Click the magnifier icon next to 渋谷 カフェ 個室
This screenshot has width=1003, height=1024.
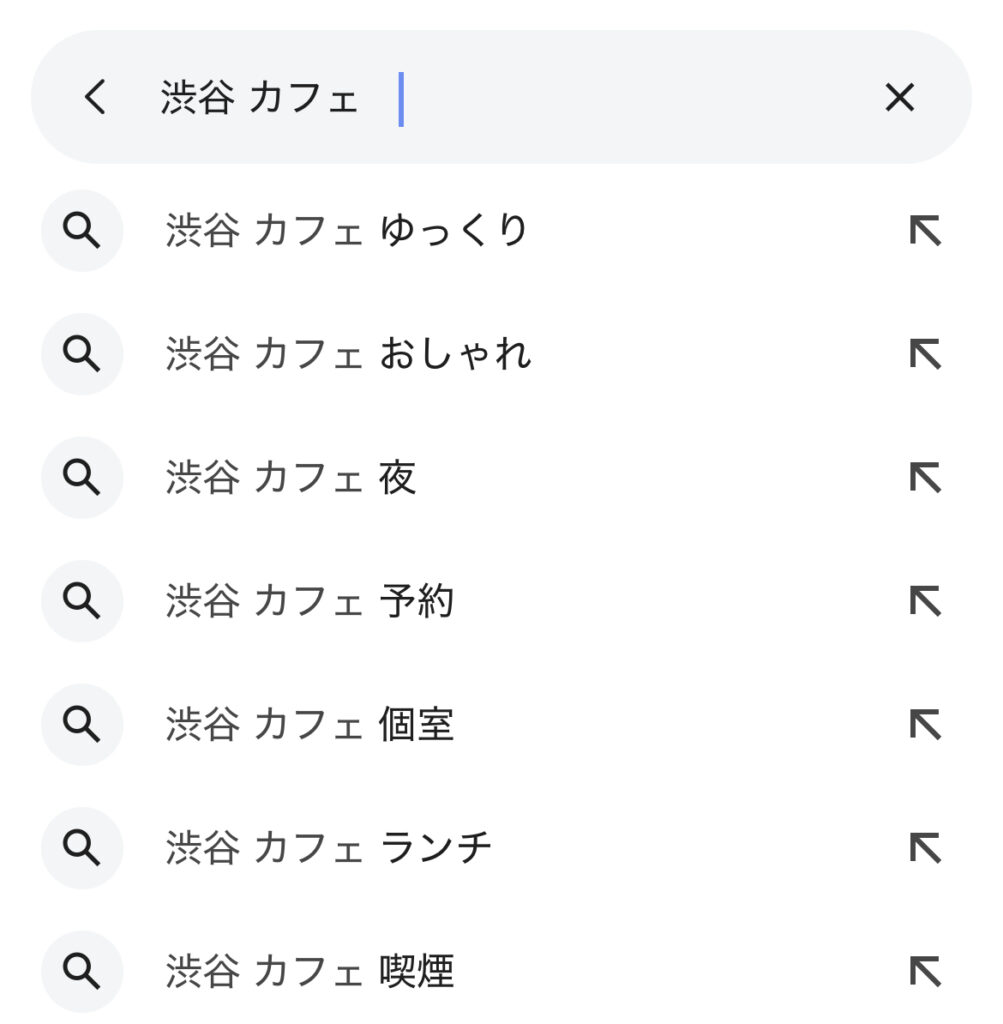pos(82,725)
